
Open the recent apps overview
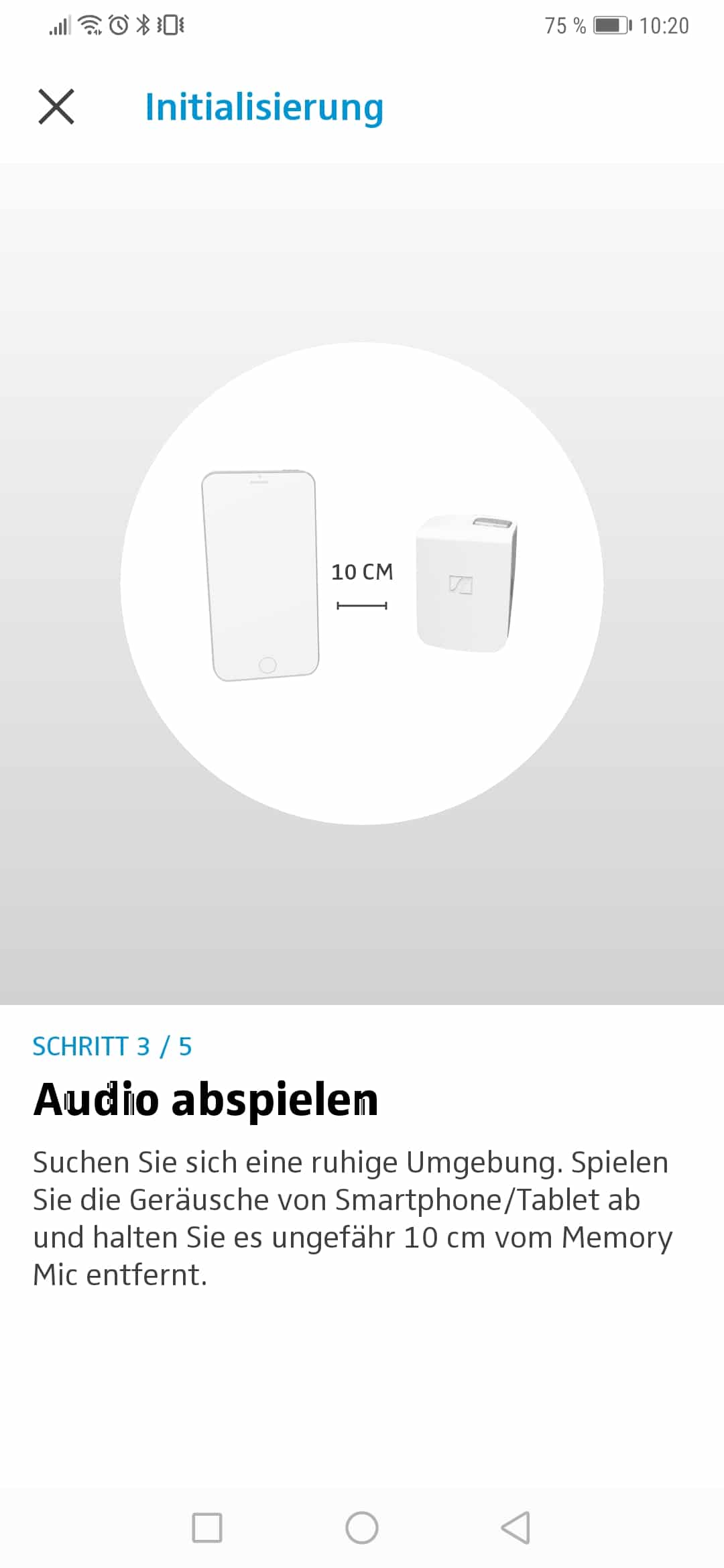pyautogui.click(x=207, y=1527)
